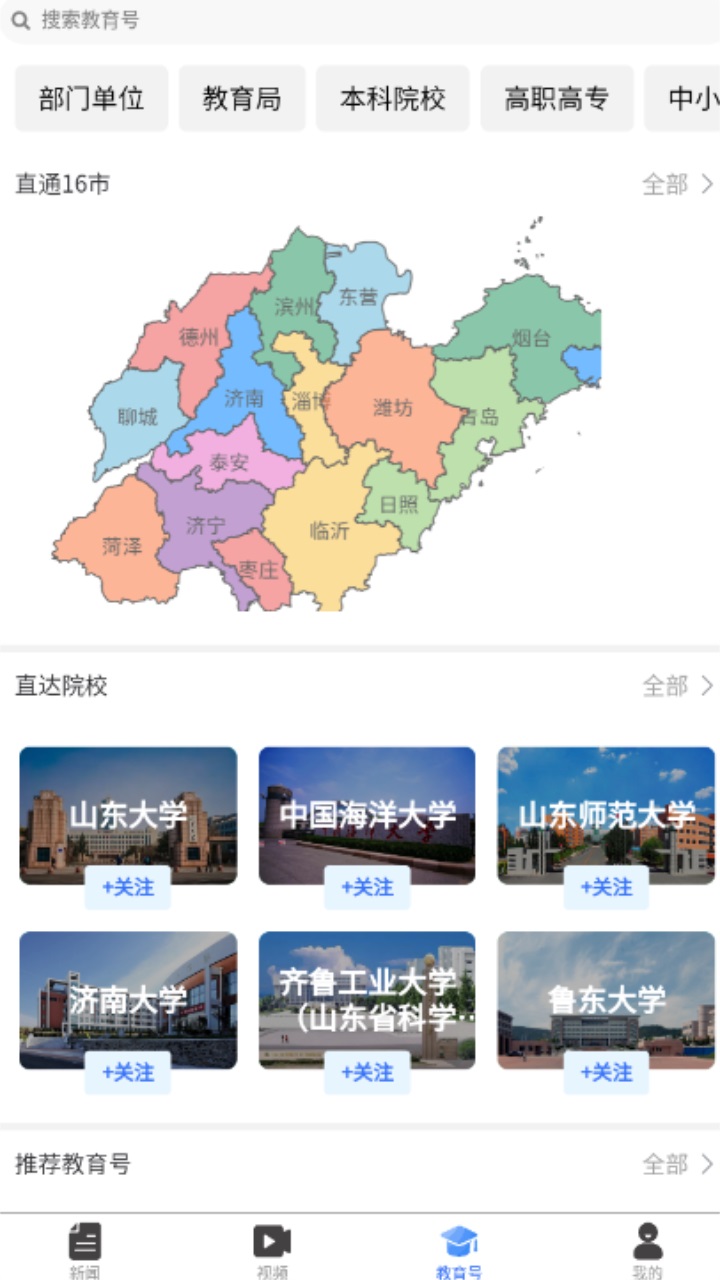
Task: Open the 山东师范大学 card thumbnail
Action: coord(605,815)
